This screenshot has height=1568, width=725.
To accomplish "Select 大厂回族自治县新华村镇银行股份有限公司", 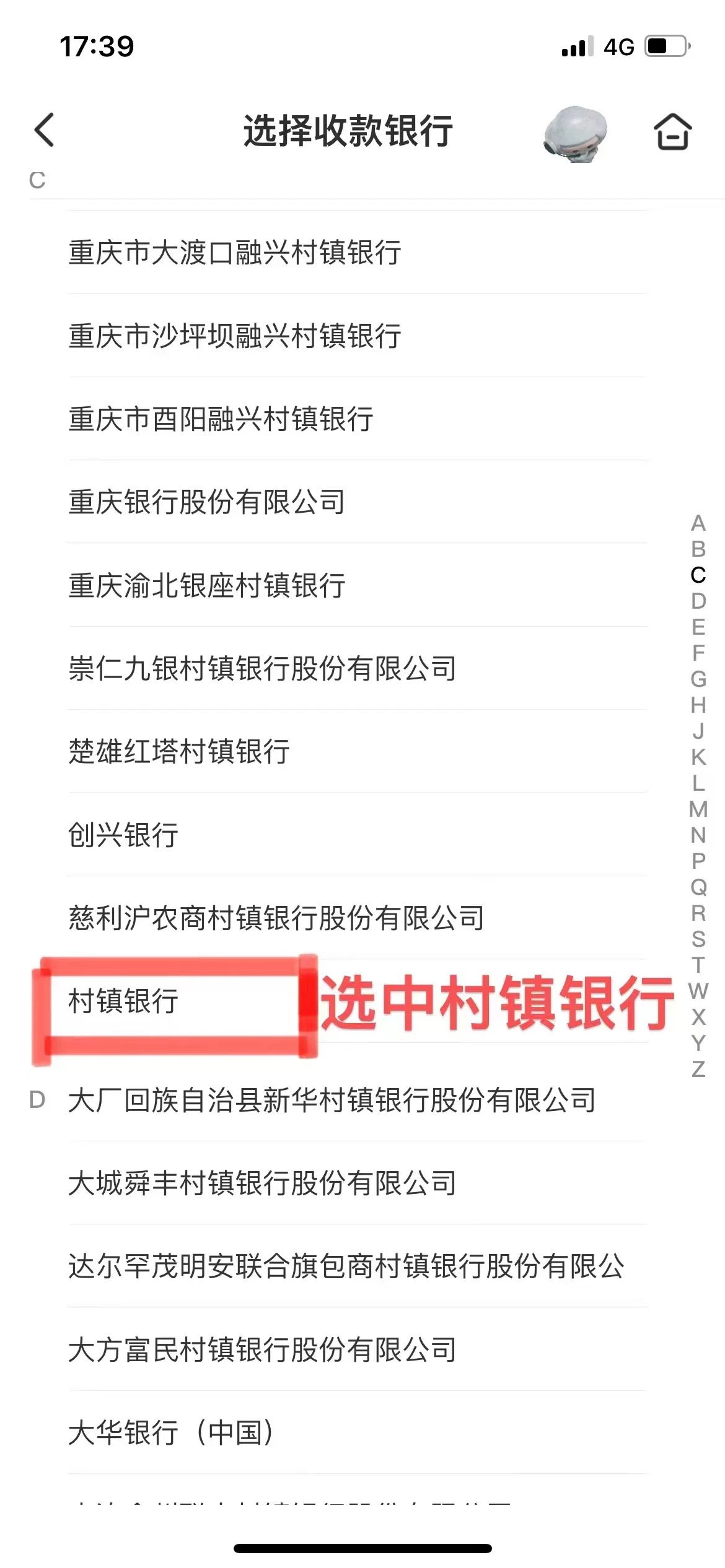I will click(x=332, y=1100).
